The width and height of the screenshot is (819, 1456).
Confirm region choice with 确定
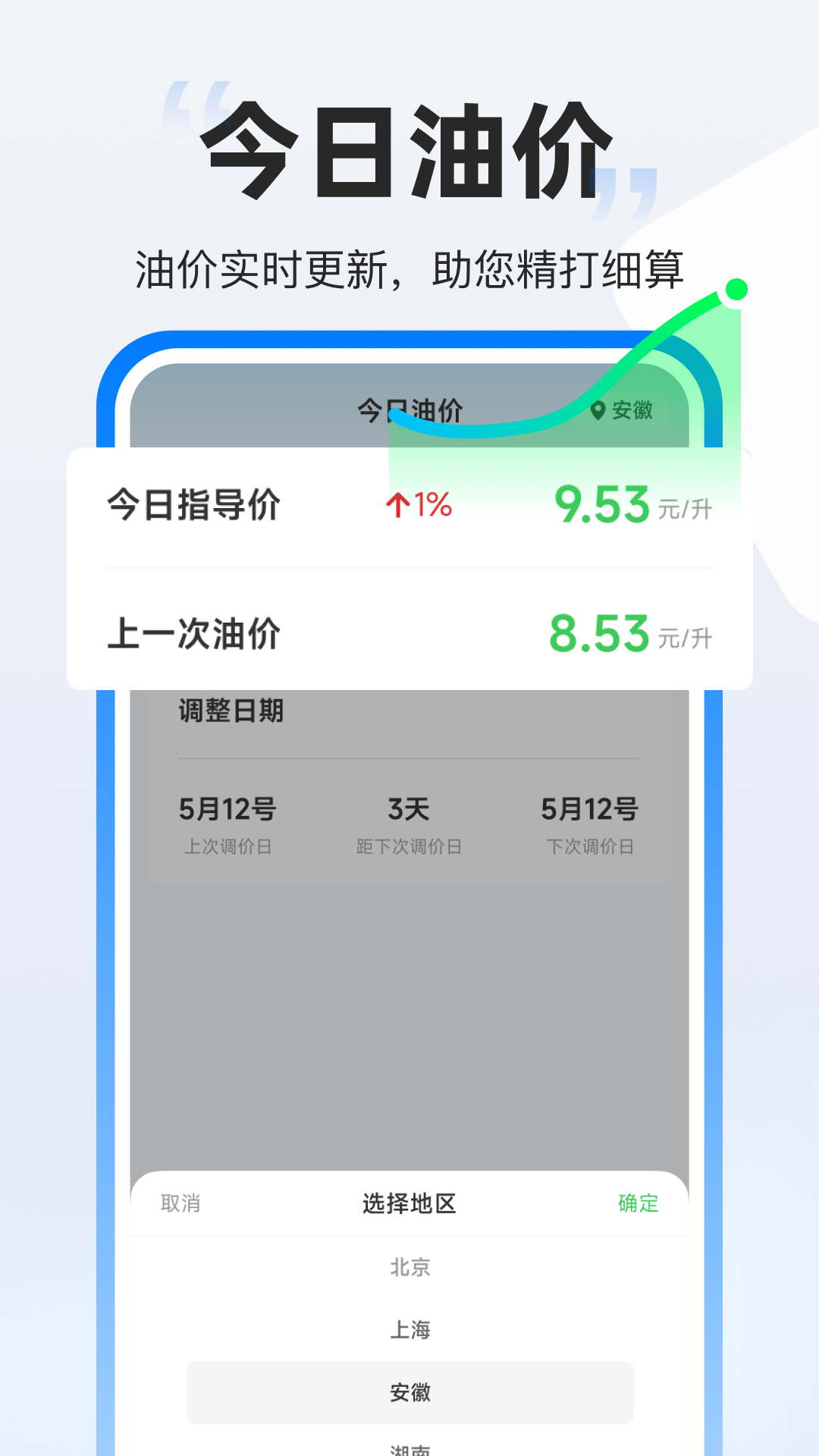point(637,1203)
